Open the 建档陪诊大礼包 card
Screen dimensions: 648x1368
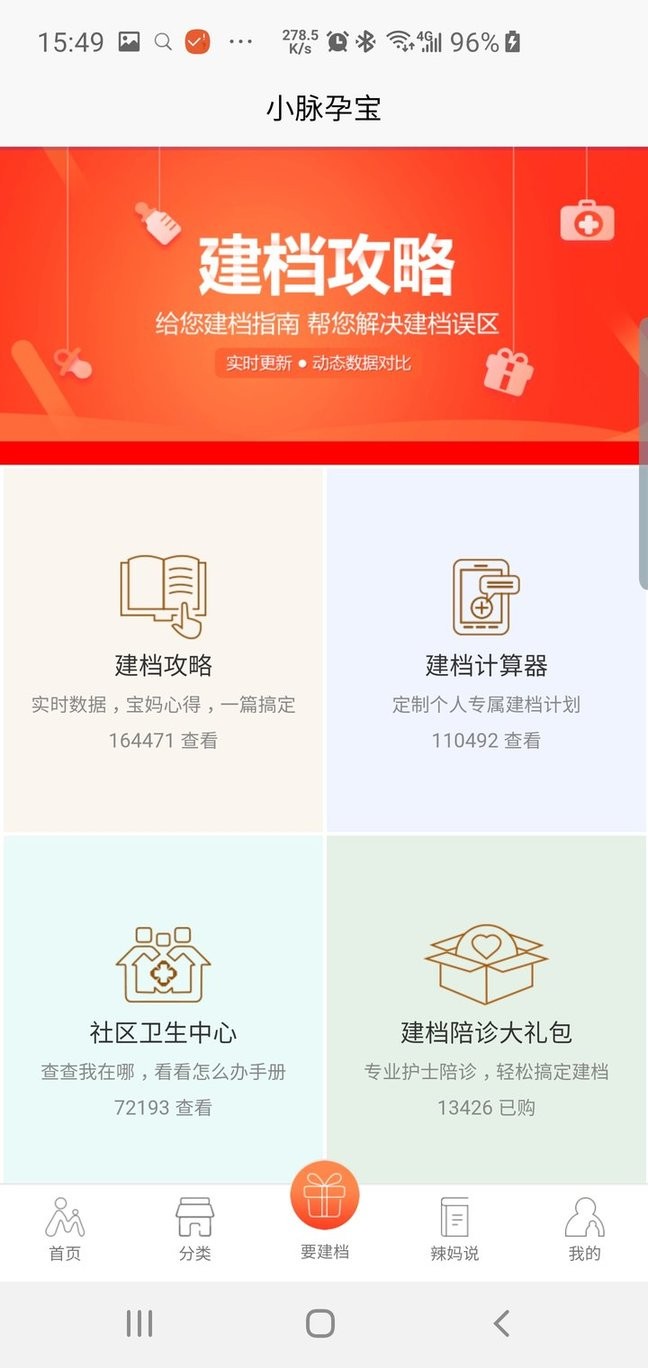coord(486,1010)
